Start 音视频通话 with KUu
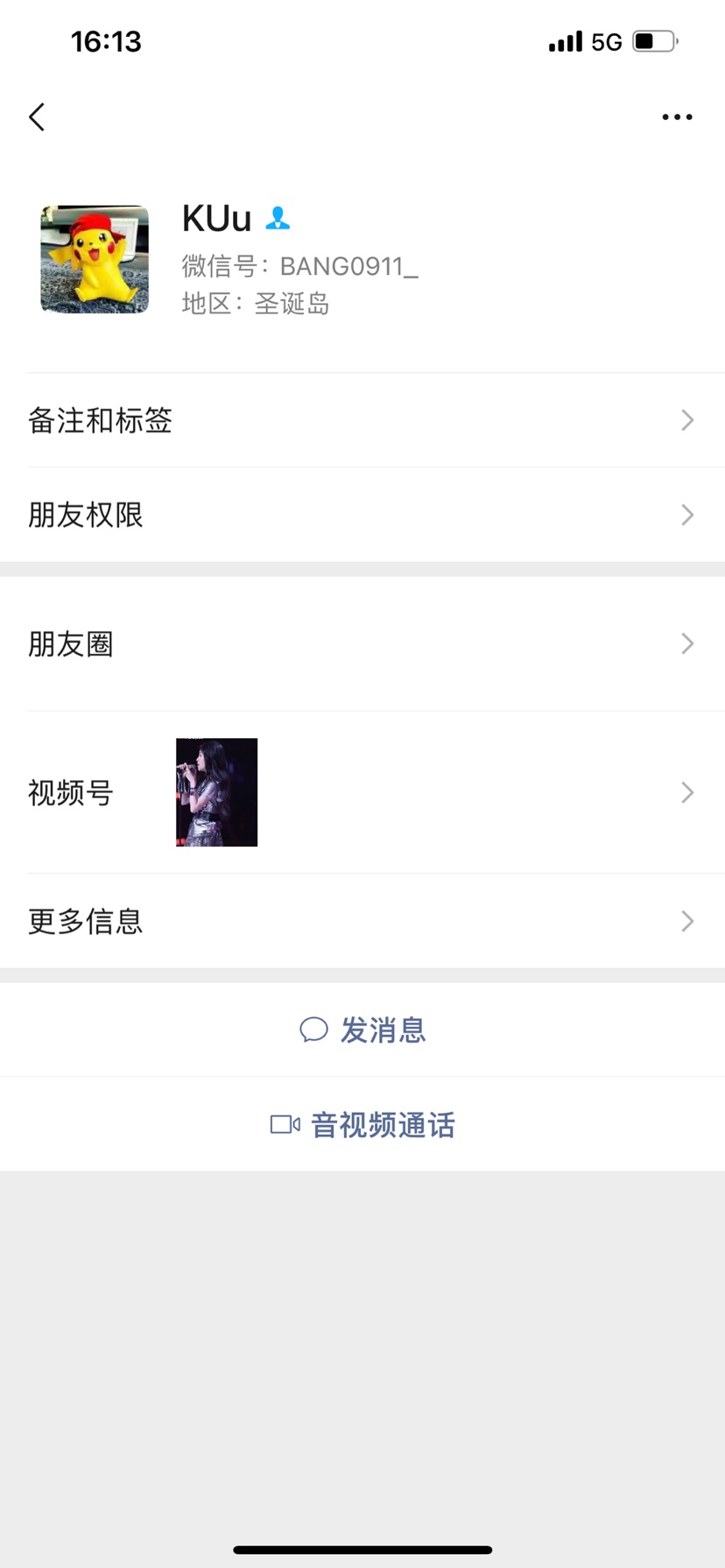The image size is (725, 1568). [362, 1125]
